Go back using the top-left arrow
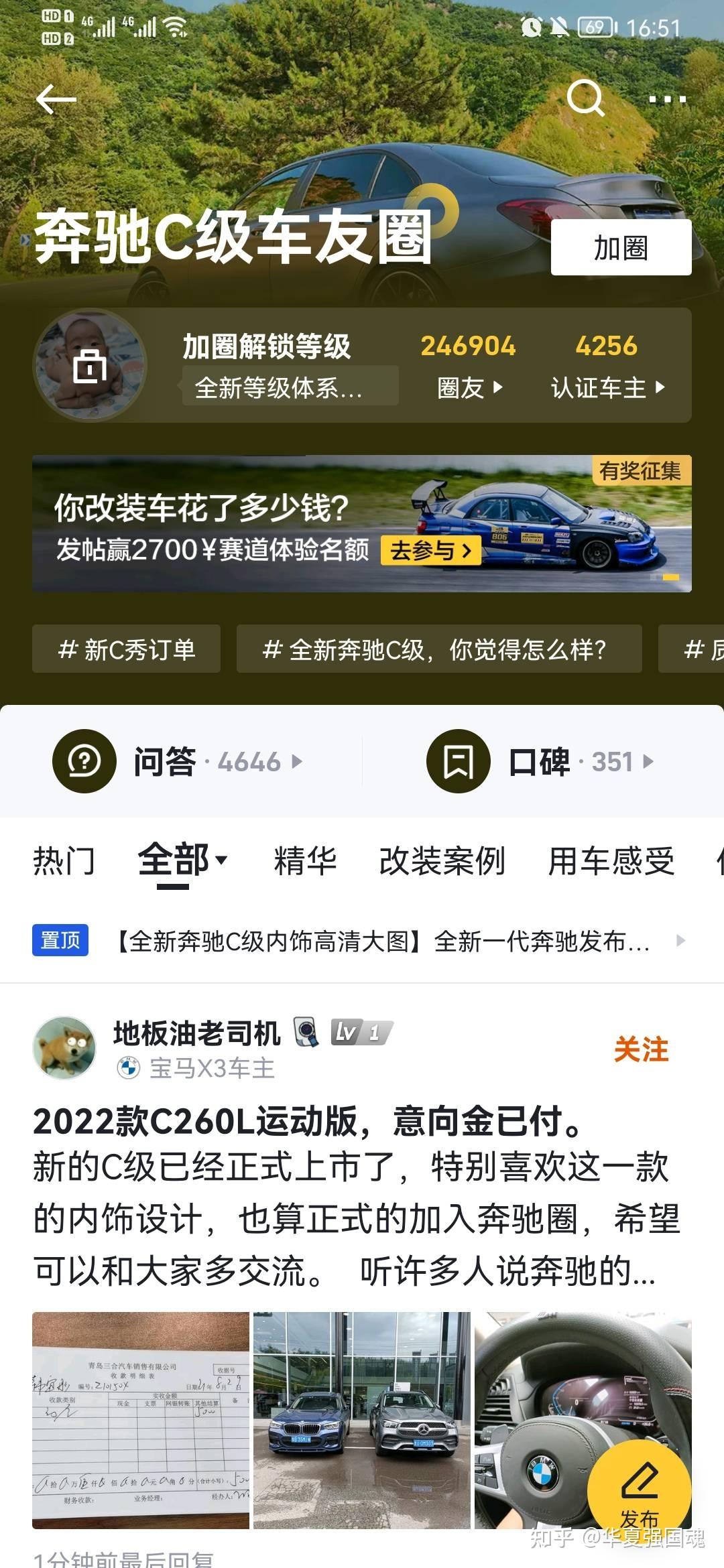This screenshot has width=724, height=1568. point(56,100)
